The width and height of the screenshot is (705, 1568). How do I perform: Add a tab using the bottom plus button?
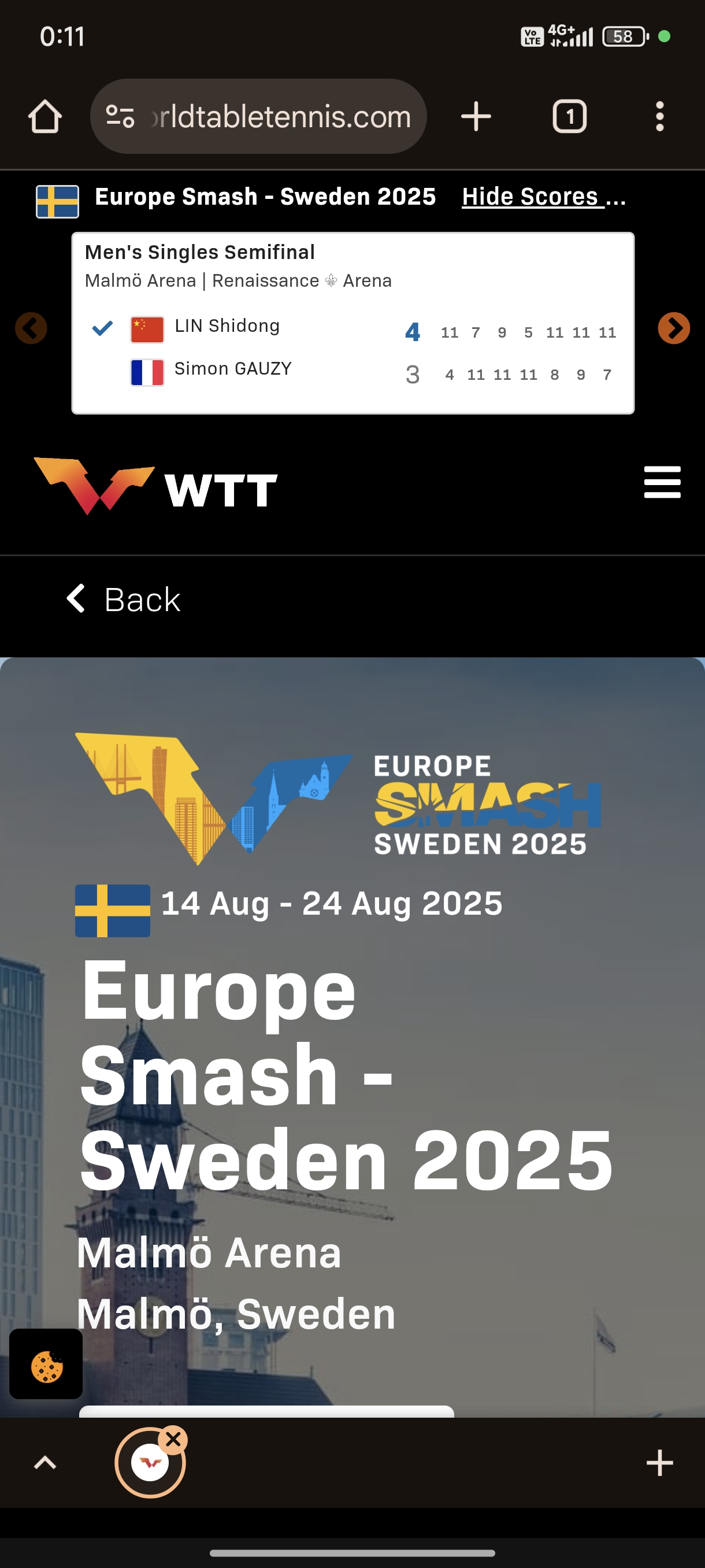click(x=659, y=1462)
